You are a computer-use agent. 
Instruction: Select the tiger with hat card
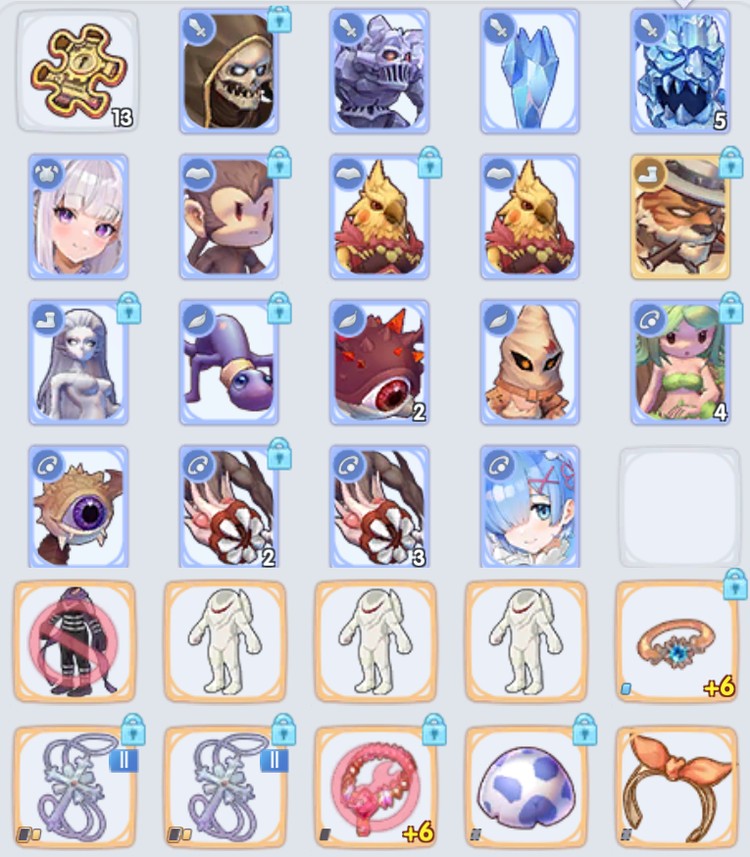tap(680, 217)
